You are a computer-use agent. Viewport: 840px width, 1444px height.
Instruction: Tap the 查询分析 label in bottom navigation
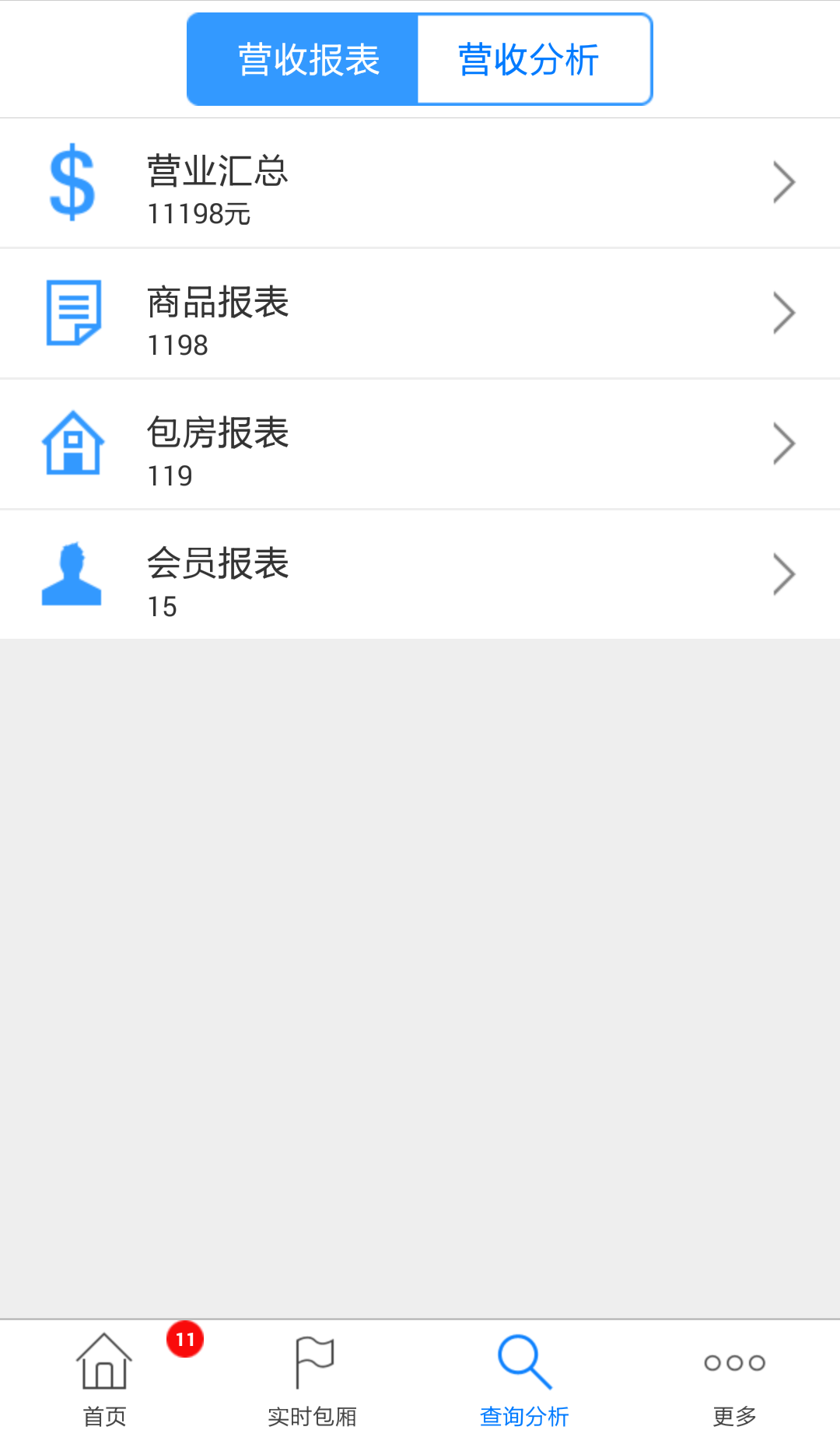pos(523,1416)
